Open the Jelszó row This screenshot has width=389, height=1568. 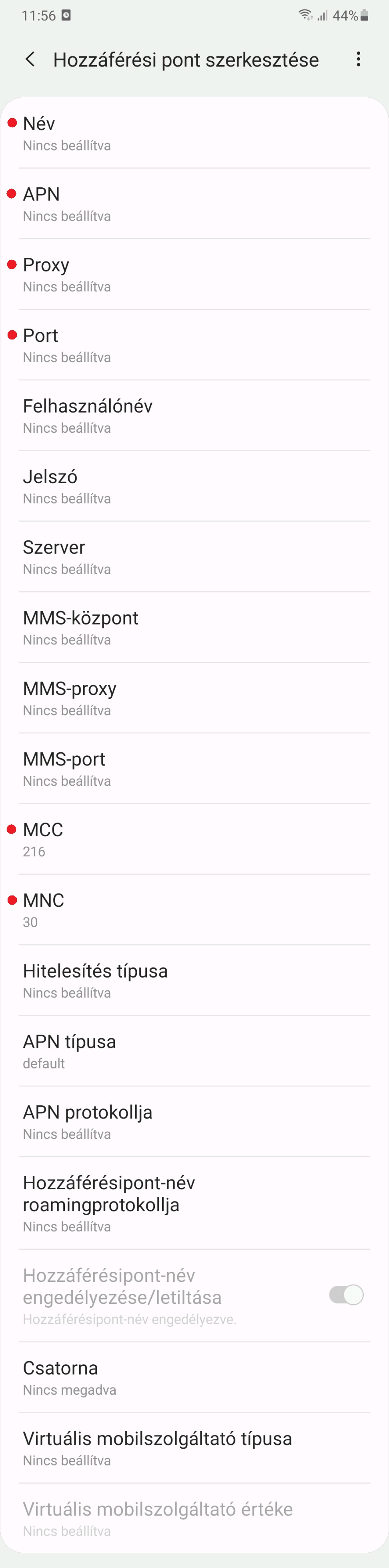pos(194,486)
